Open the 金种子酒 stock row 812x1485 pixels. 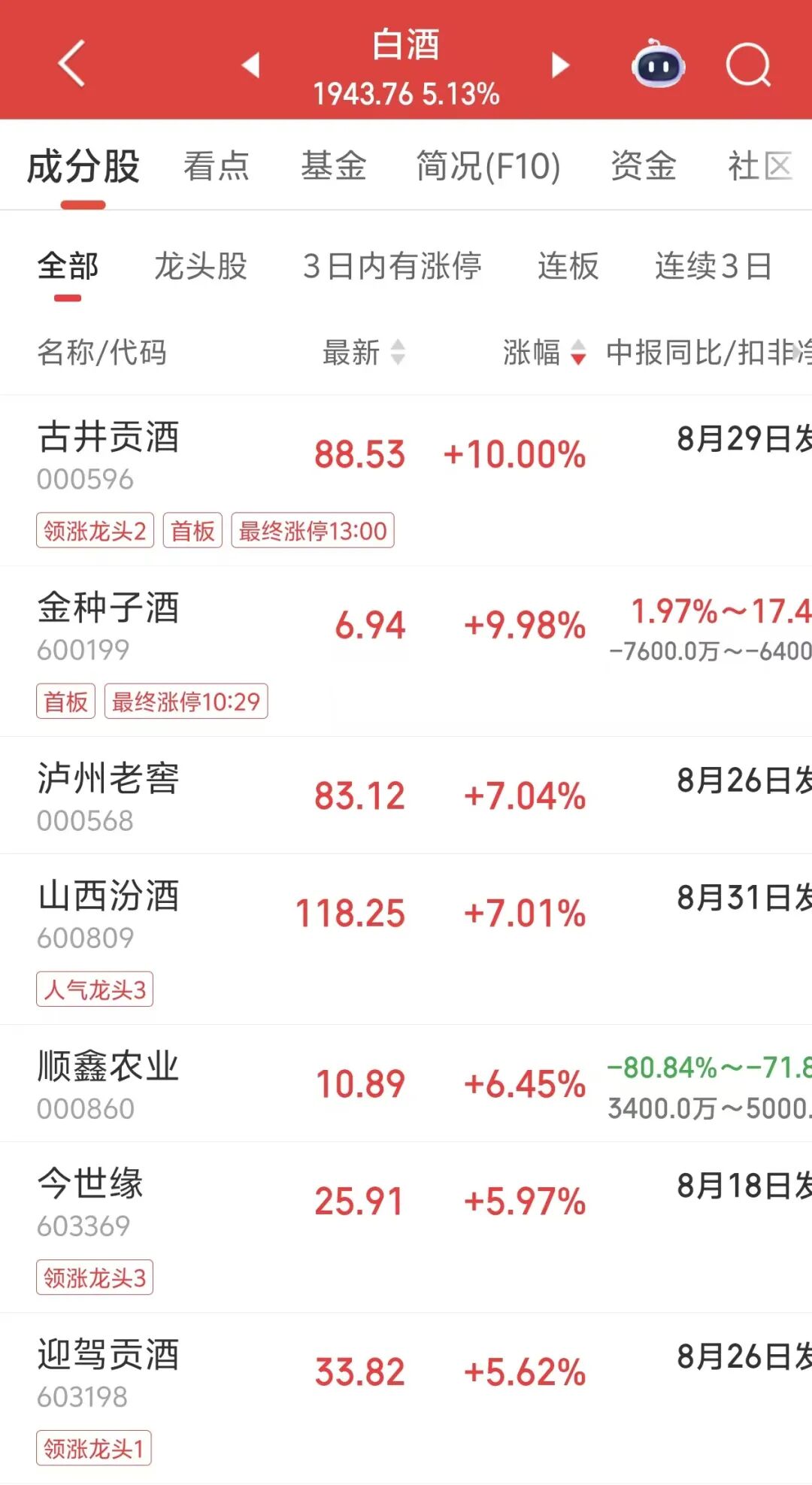406,651
